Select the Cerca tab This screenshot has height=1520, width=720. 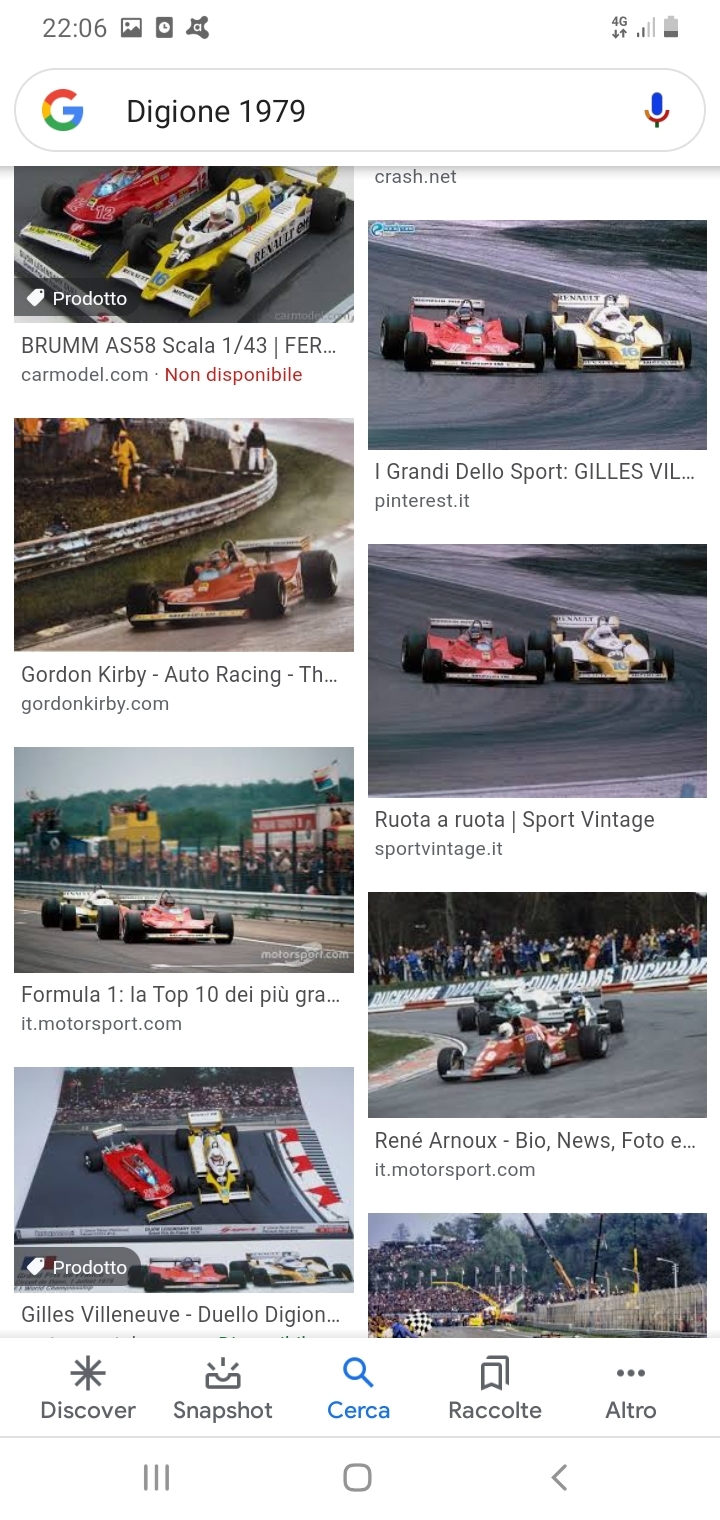click(358, 1389)
